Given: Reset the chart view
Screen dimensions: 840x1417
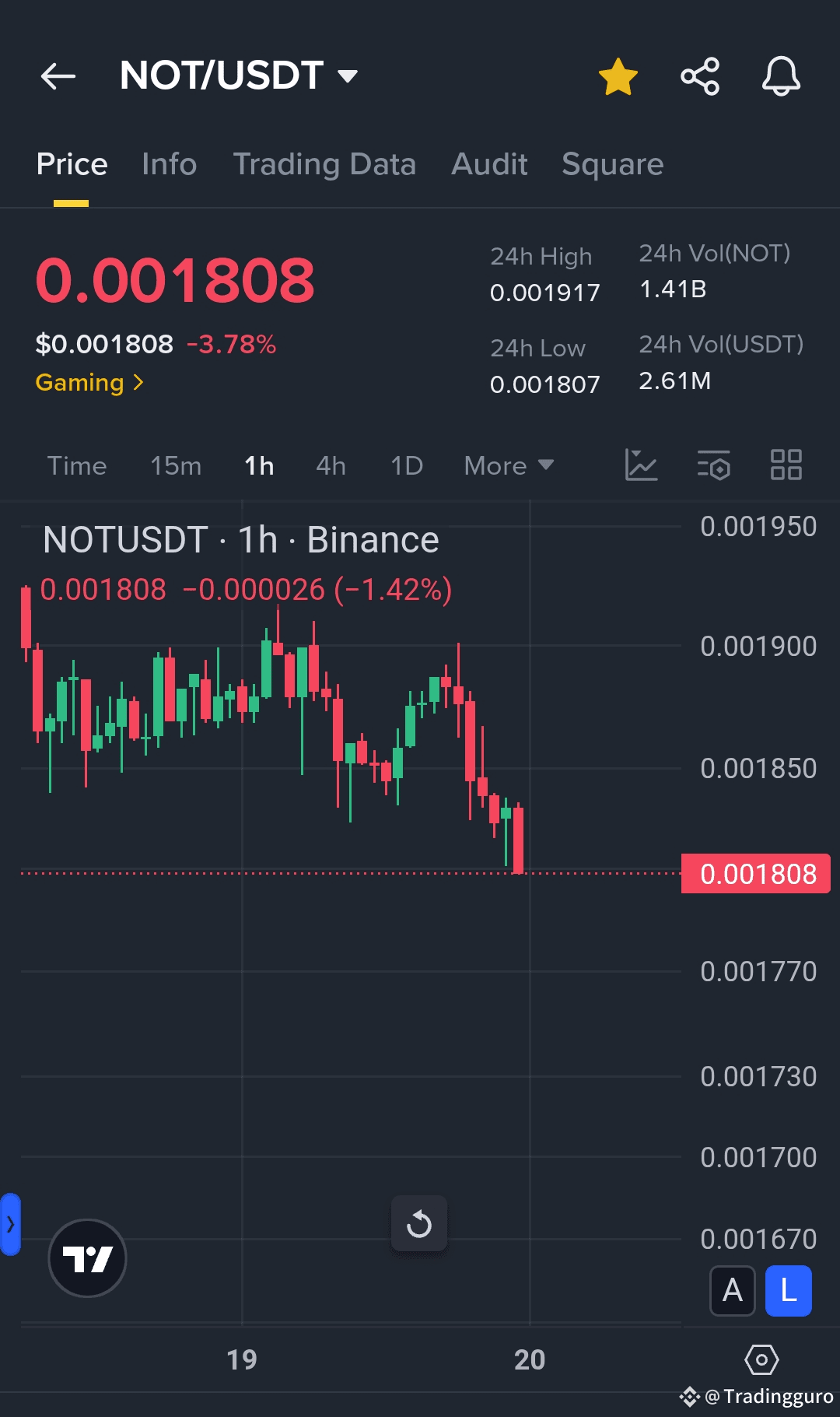Looking at the screenshot, I should 419,1223.
